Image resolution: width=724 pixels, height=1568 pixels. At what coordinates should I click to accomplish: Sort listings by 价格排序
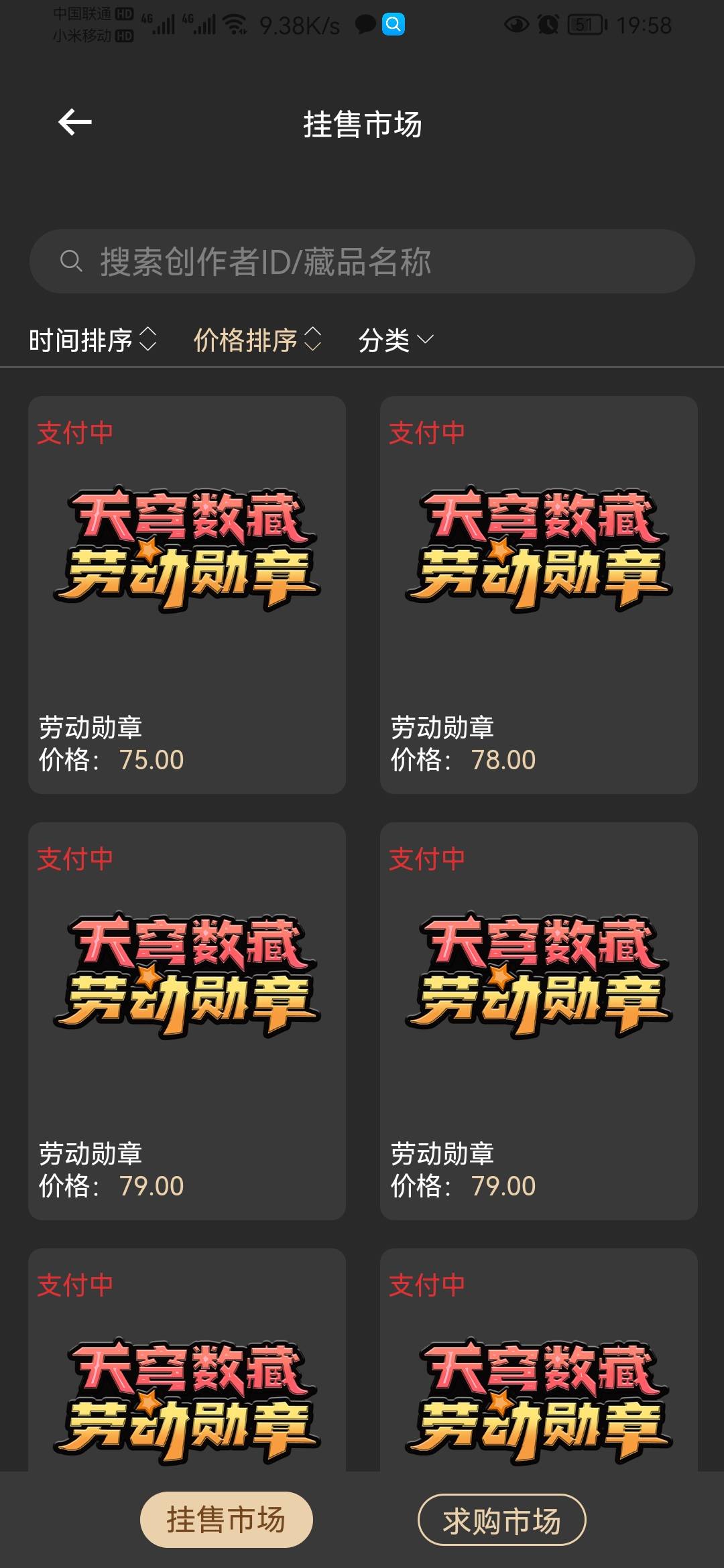point(257,340)
